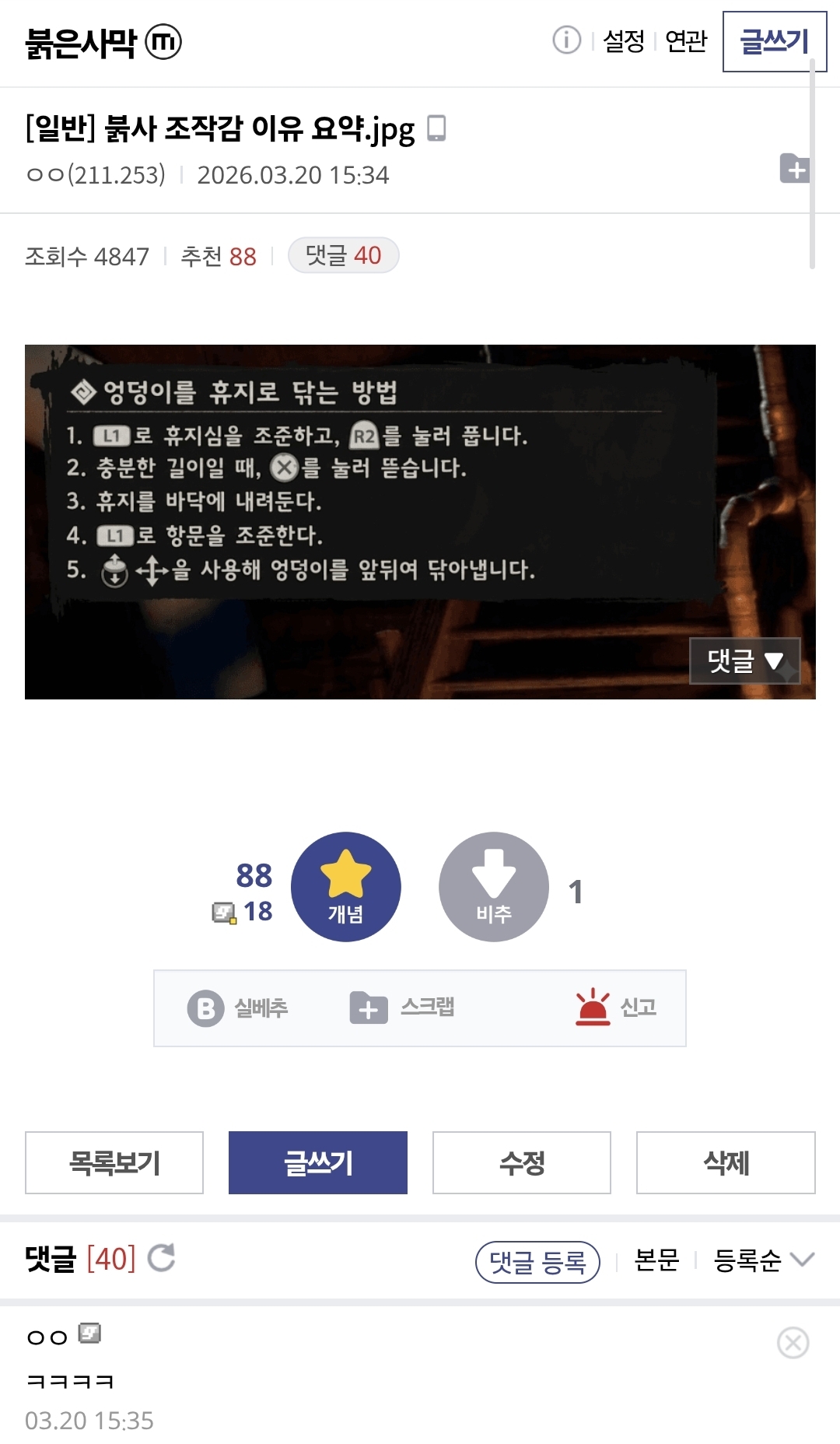Tap the 실베추 button
The width and height of the screenshot is (840, 1444).
tap(238, 1008)
